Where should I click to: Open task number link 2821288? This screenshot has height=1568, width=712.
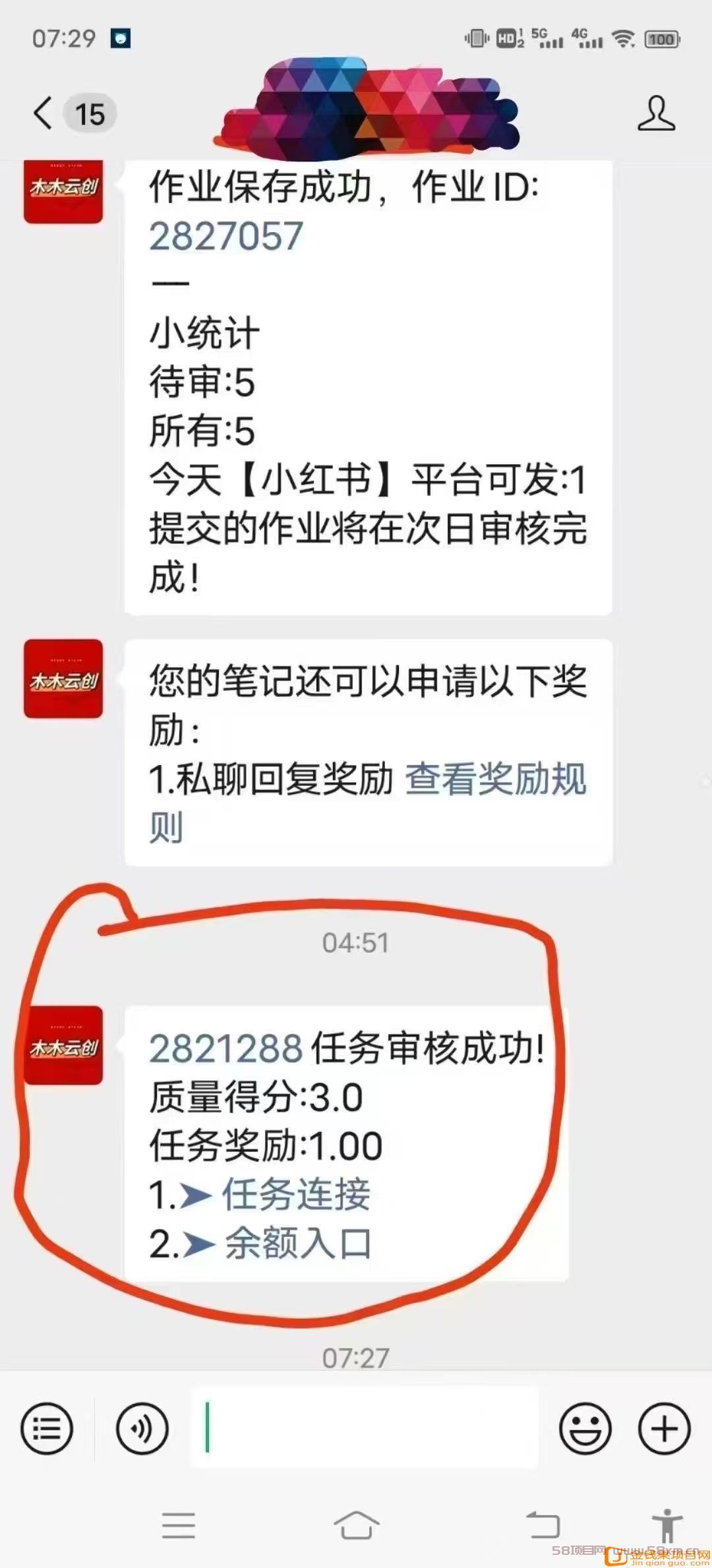[225, 1048]
